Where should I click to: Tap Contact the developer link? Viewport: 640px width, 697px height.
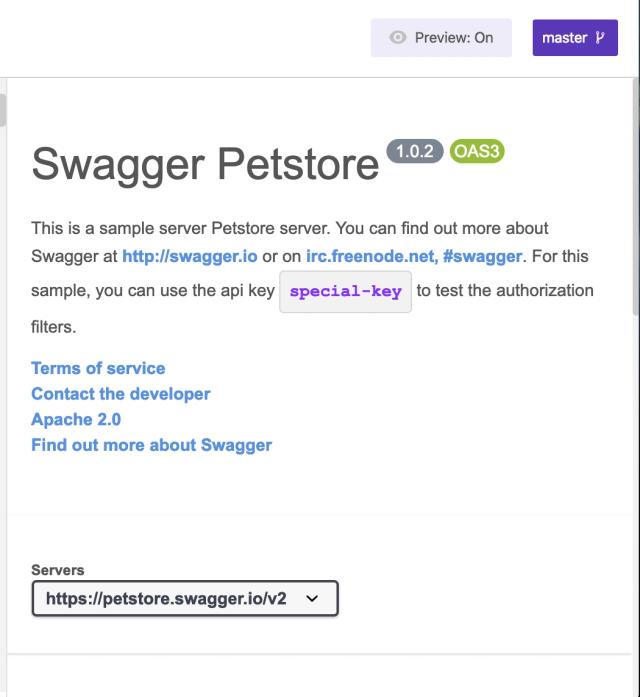[121, 394]
